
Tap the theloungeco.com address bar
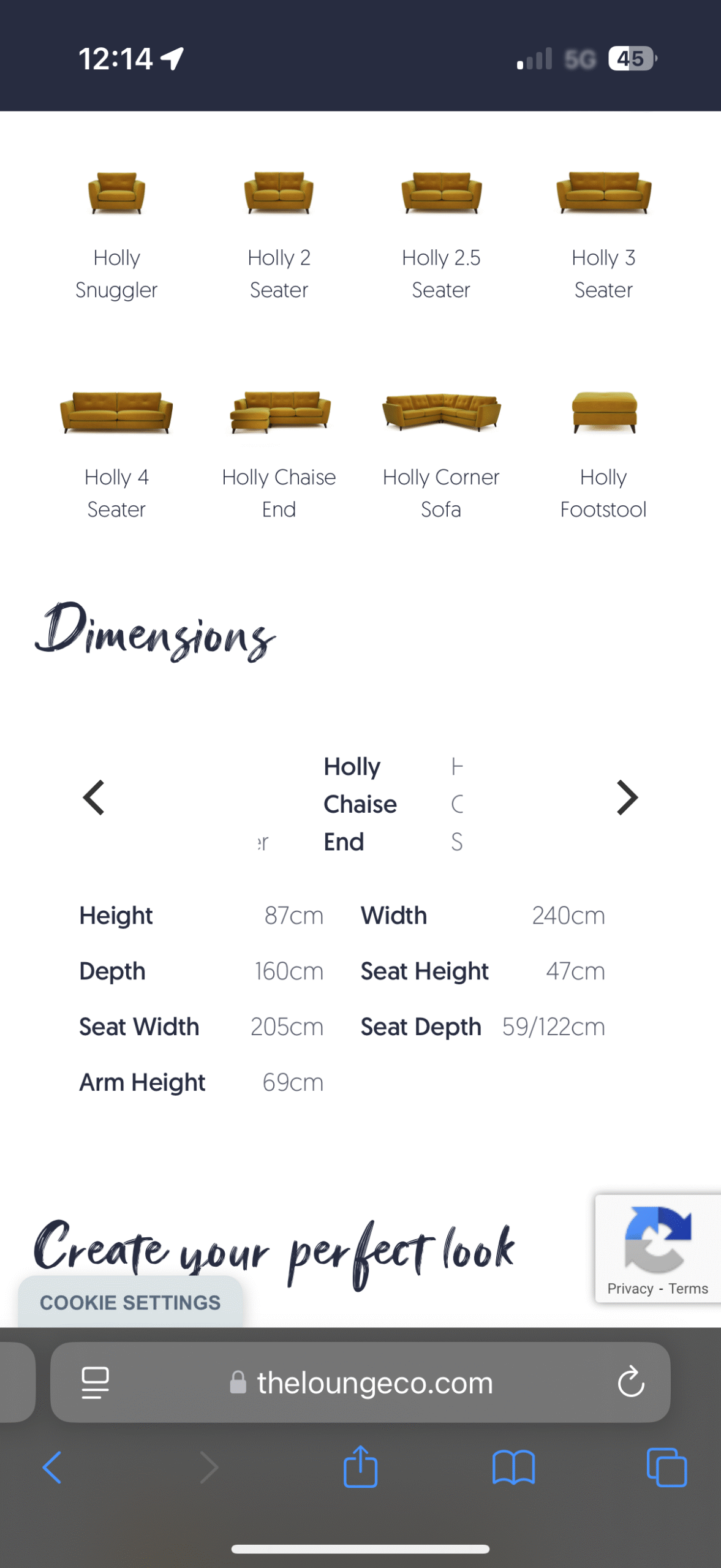tap(374, 1383)
